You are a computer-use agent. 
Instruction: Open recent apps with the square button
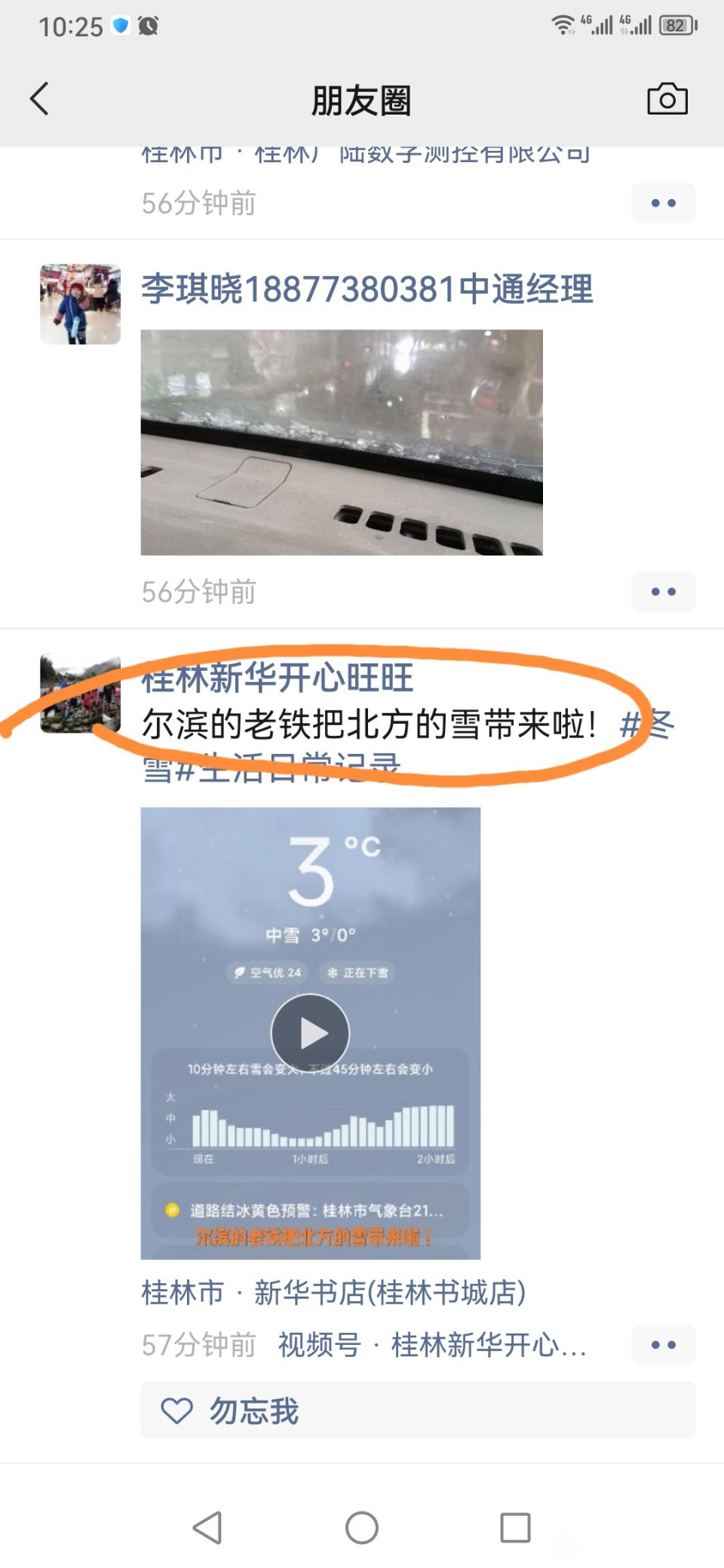click(515, 1528)
